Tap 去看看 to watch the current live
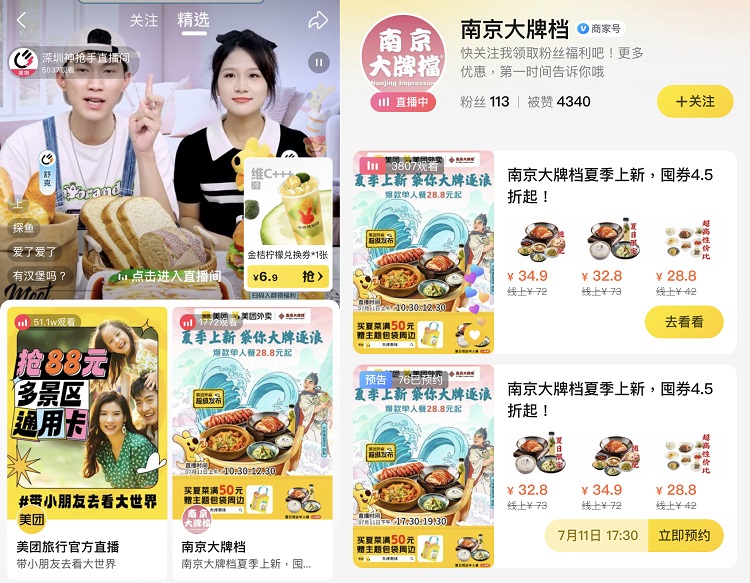The height and width of the screenshot is (583, 750). pyautogui.click(x=684, y=322)
